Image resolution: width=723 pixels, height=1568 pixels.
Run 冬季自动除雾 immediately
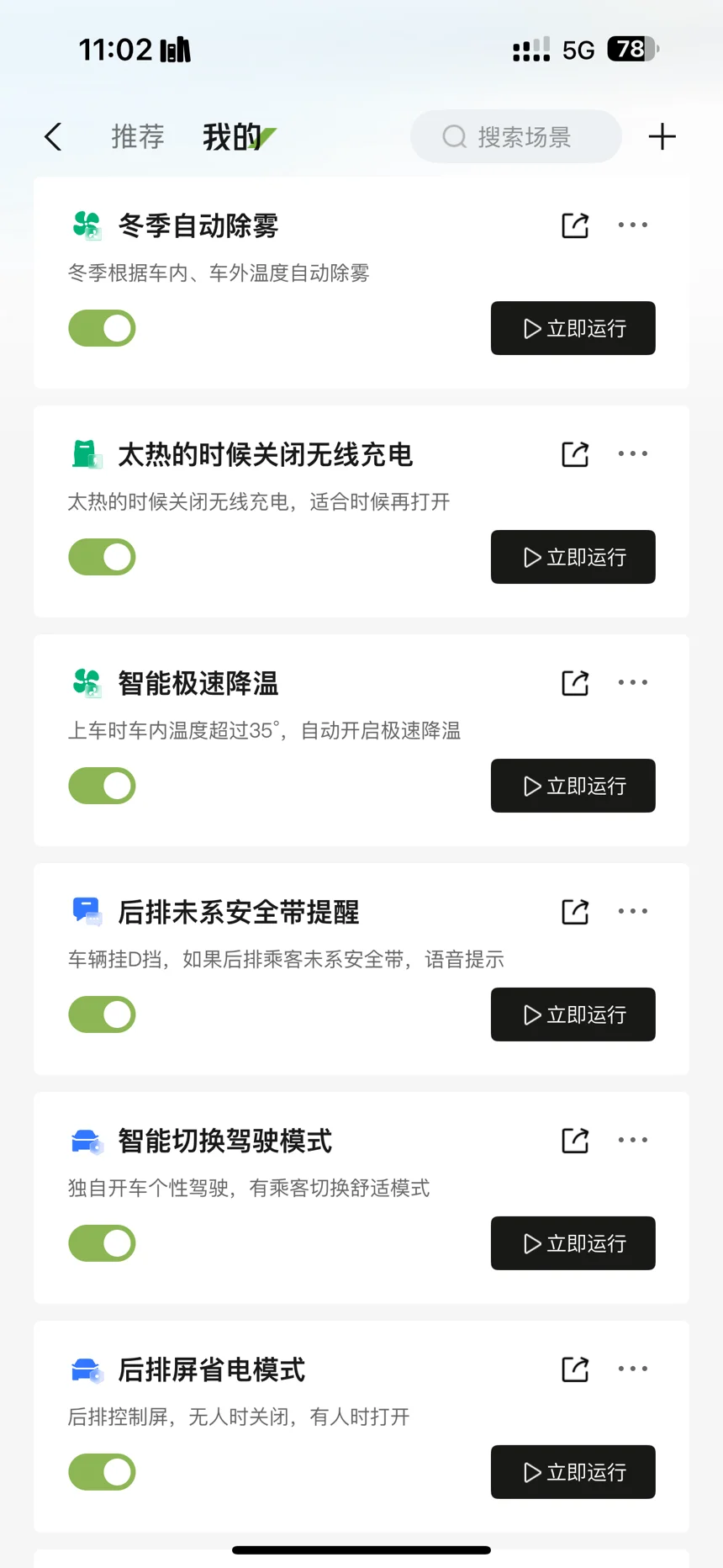(573, 328)
